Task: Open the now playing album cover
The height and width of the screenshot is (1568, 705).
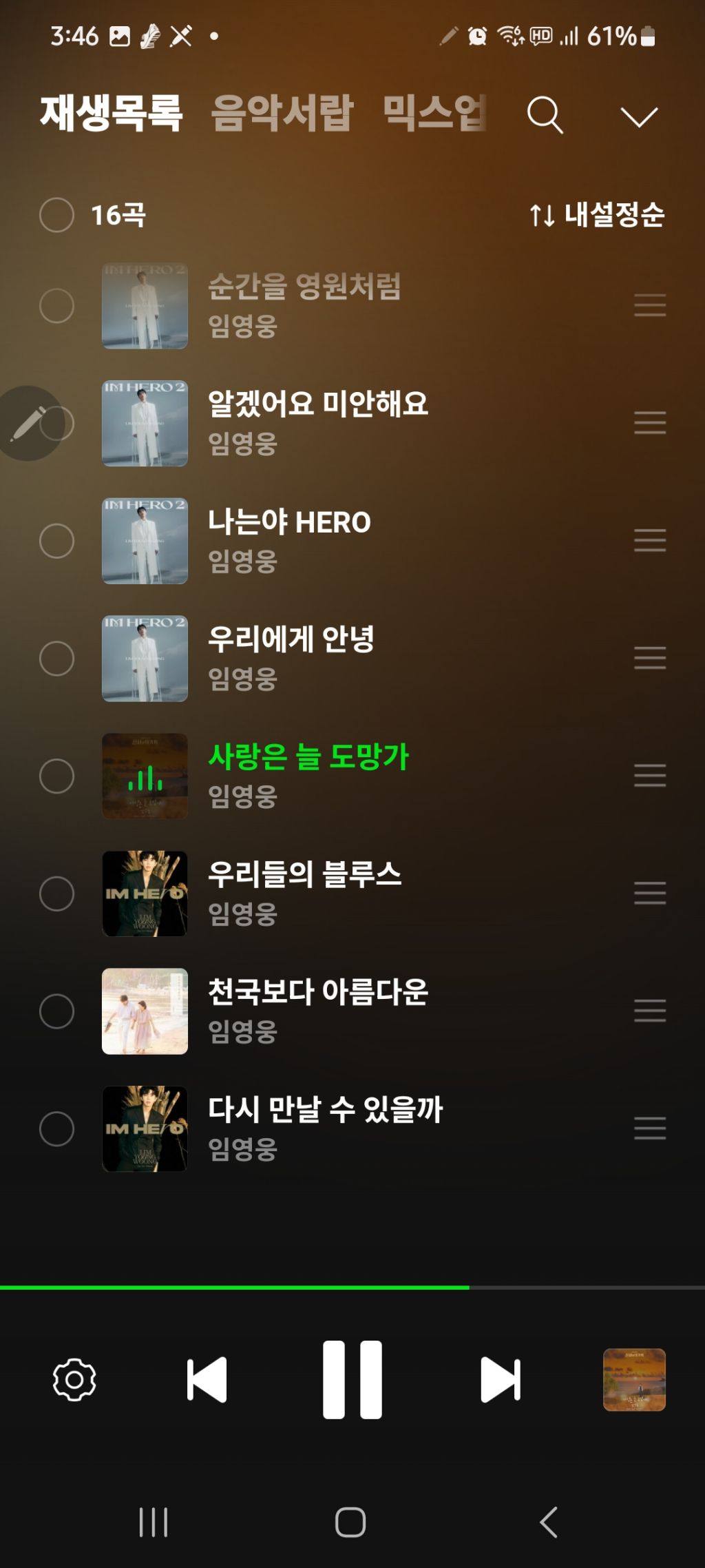Action: coord(634,1380)
